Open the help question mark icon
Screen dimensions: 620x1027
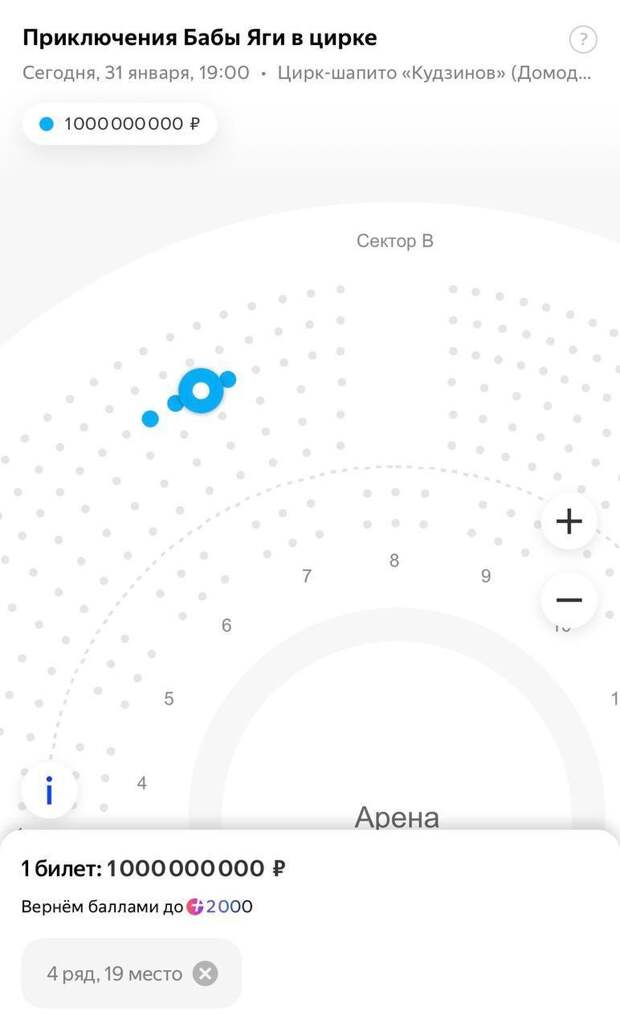click(583, 40)
